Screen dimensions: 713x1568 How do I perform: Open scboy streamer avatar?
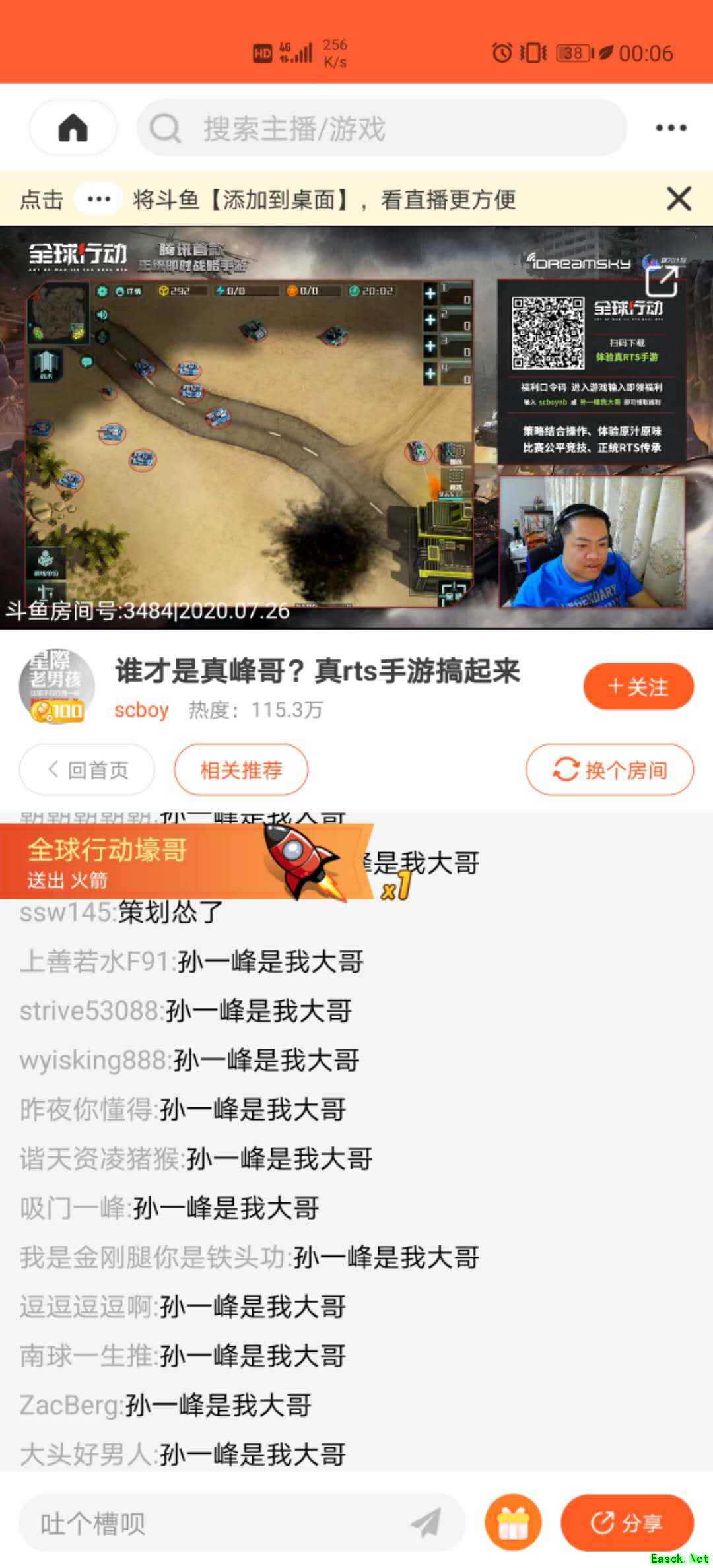57,686
